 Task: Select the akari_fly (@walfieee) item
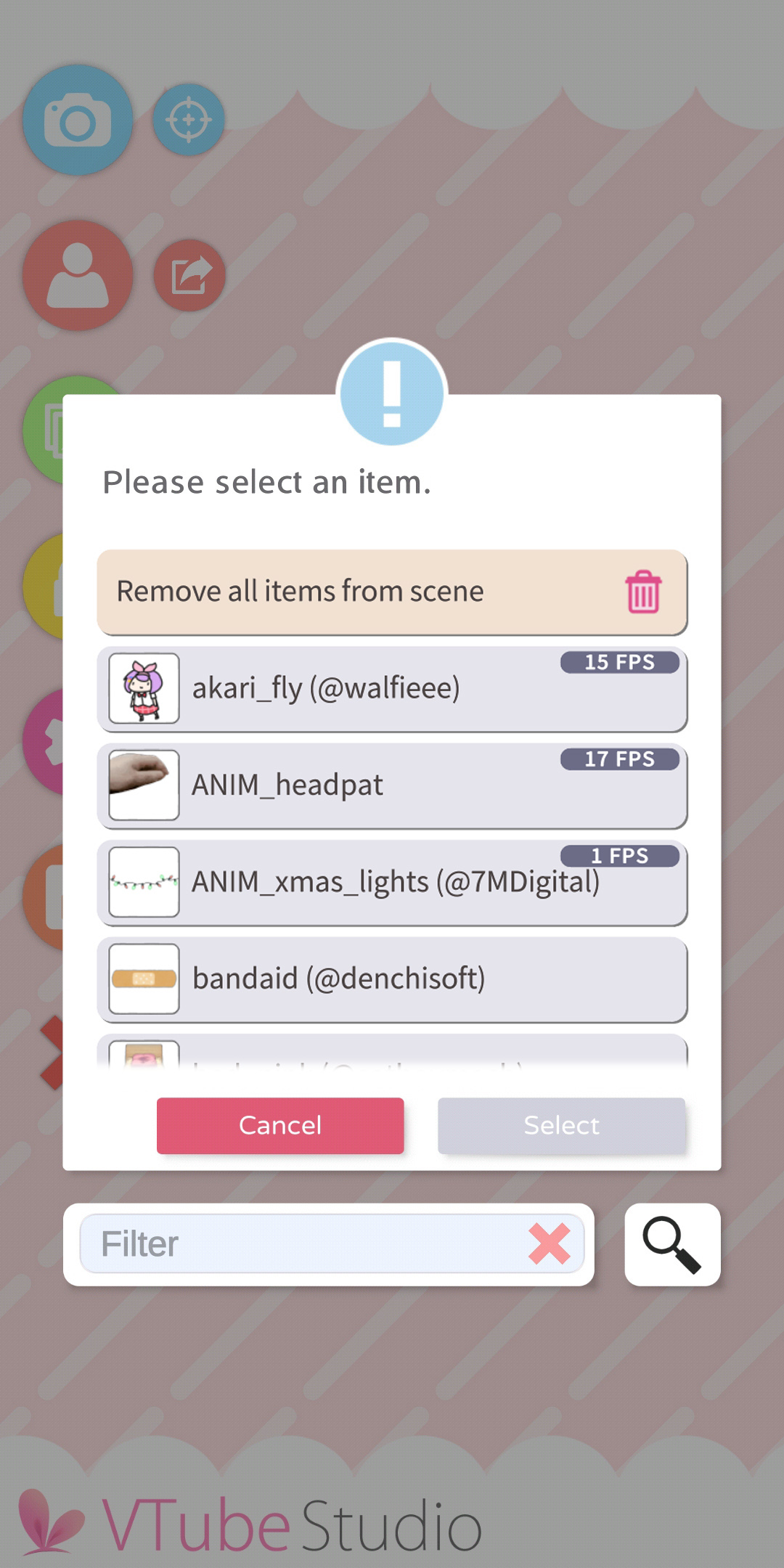pos(392,689)
